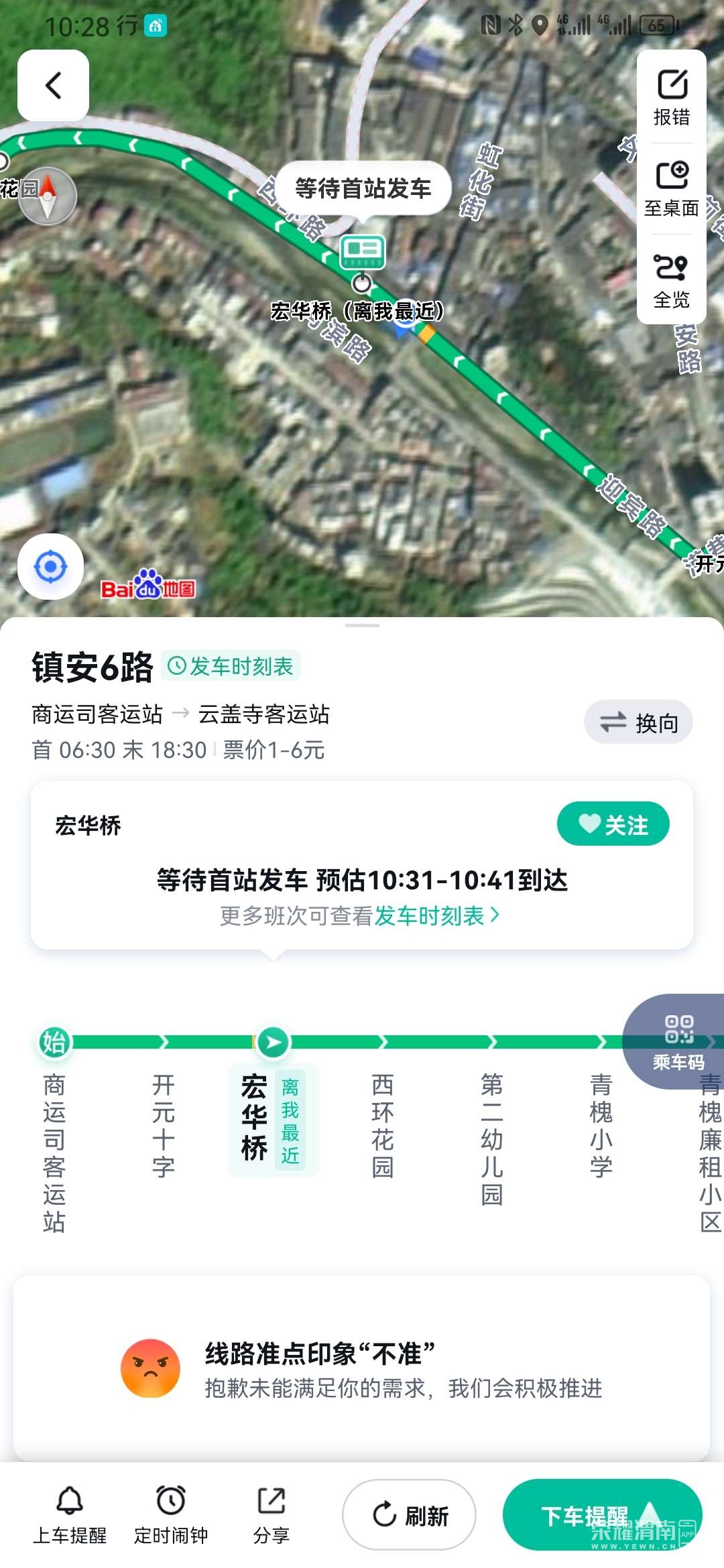724x1568 pixels.
Task: Select the 第二幼儿园 stop
Action: click(492, 1139)
